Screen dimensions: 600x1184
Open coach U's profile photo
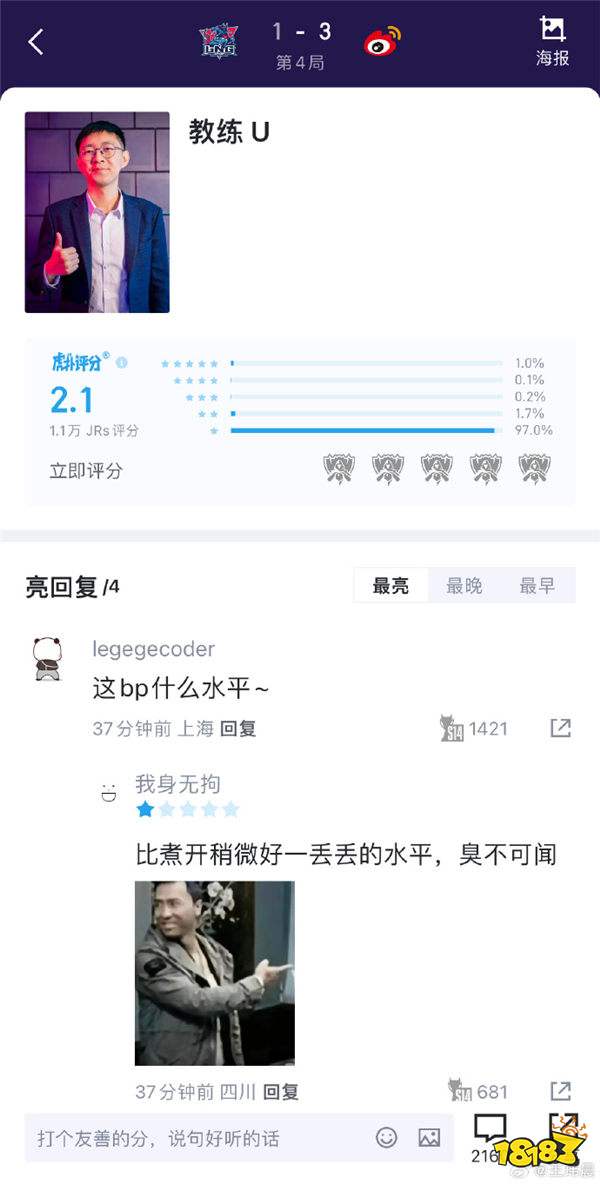(97, 212)
